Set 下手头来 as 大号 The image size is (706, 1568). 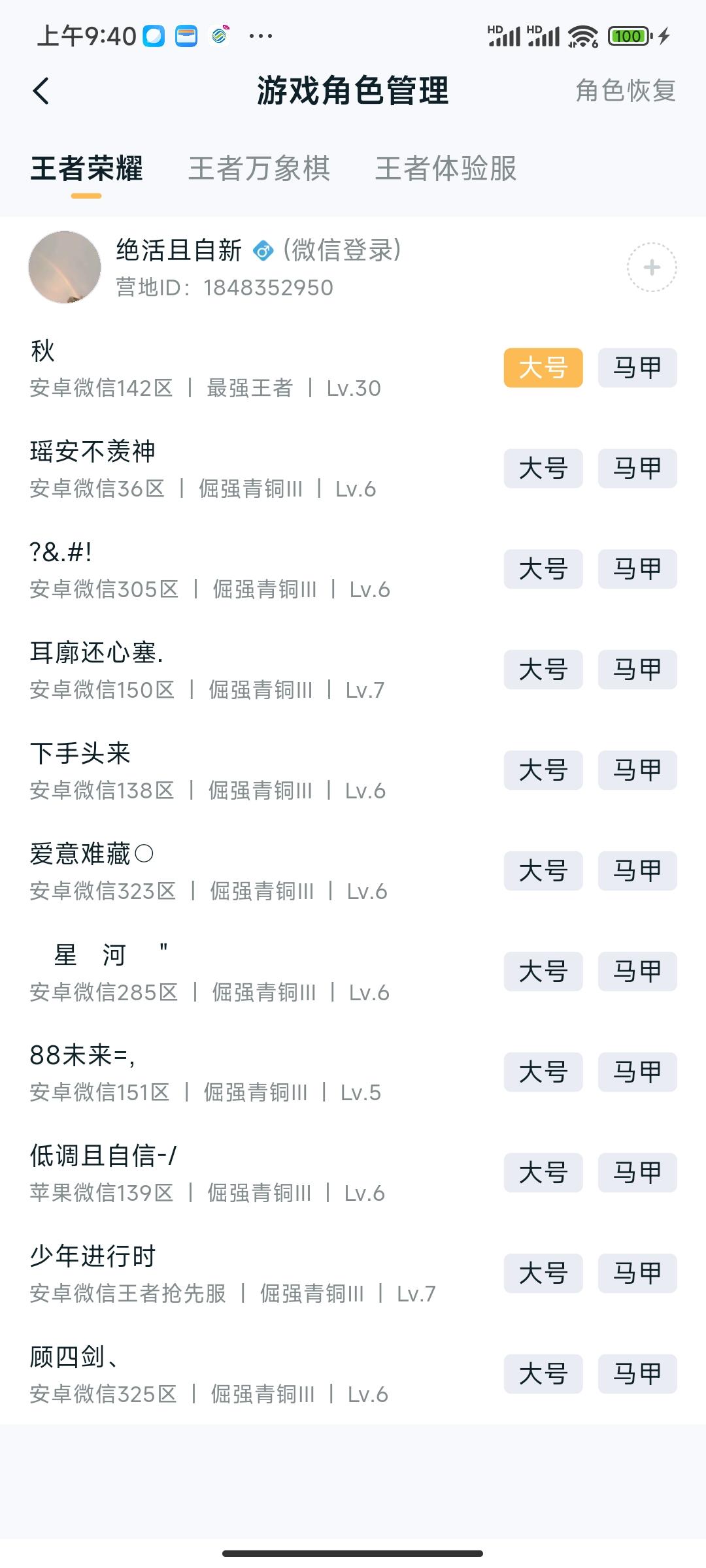coord(544,770)
